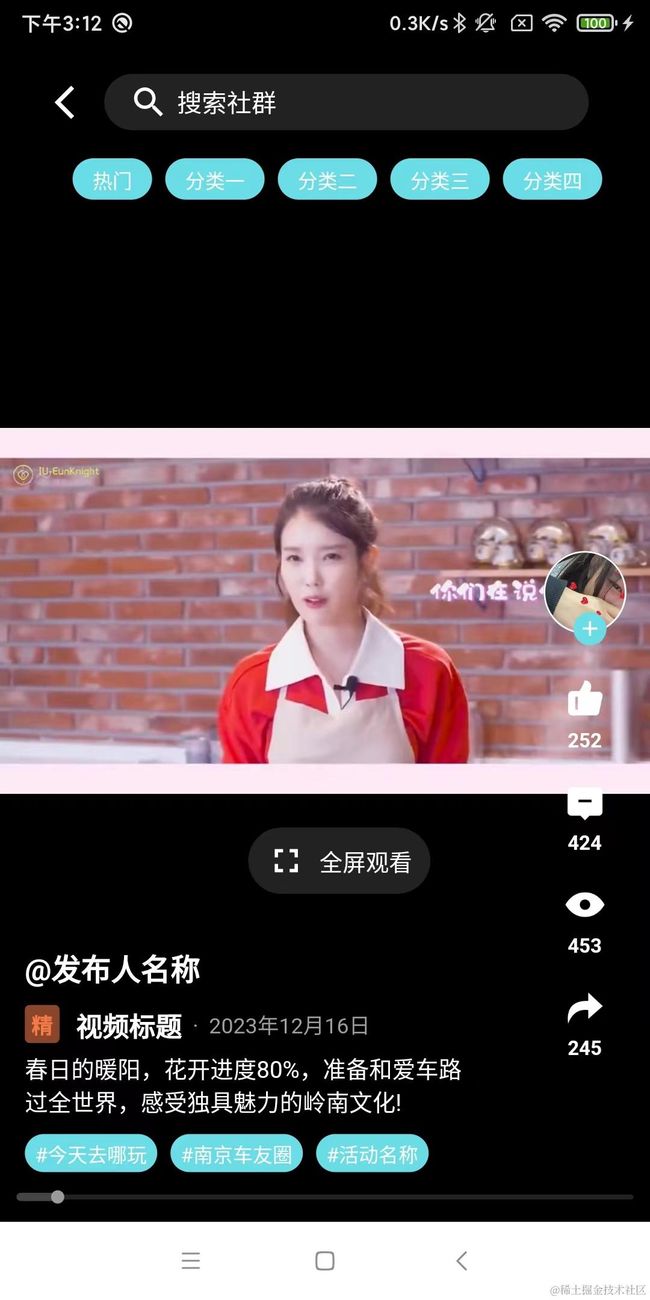
Task: Open the #今天去哪玩 hashtag
Action: coord(91,1154)
